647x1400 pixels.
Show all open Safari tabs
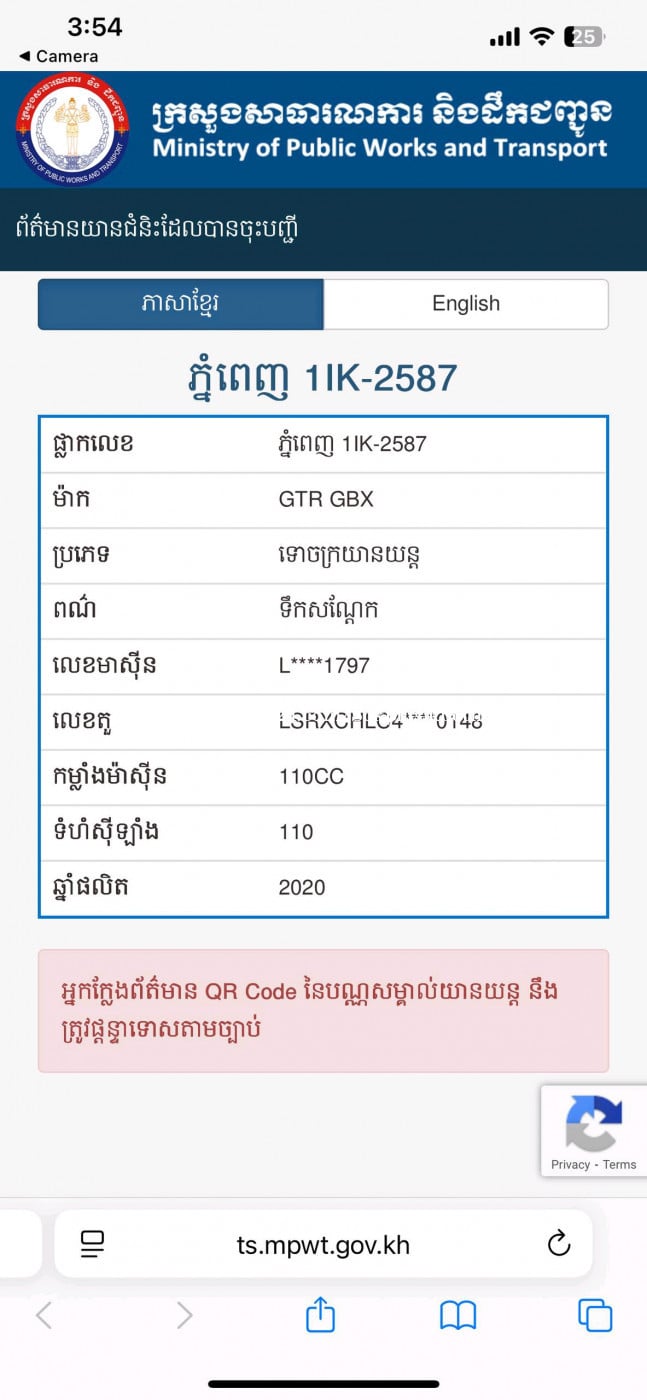(595, 1316)
